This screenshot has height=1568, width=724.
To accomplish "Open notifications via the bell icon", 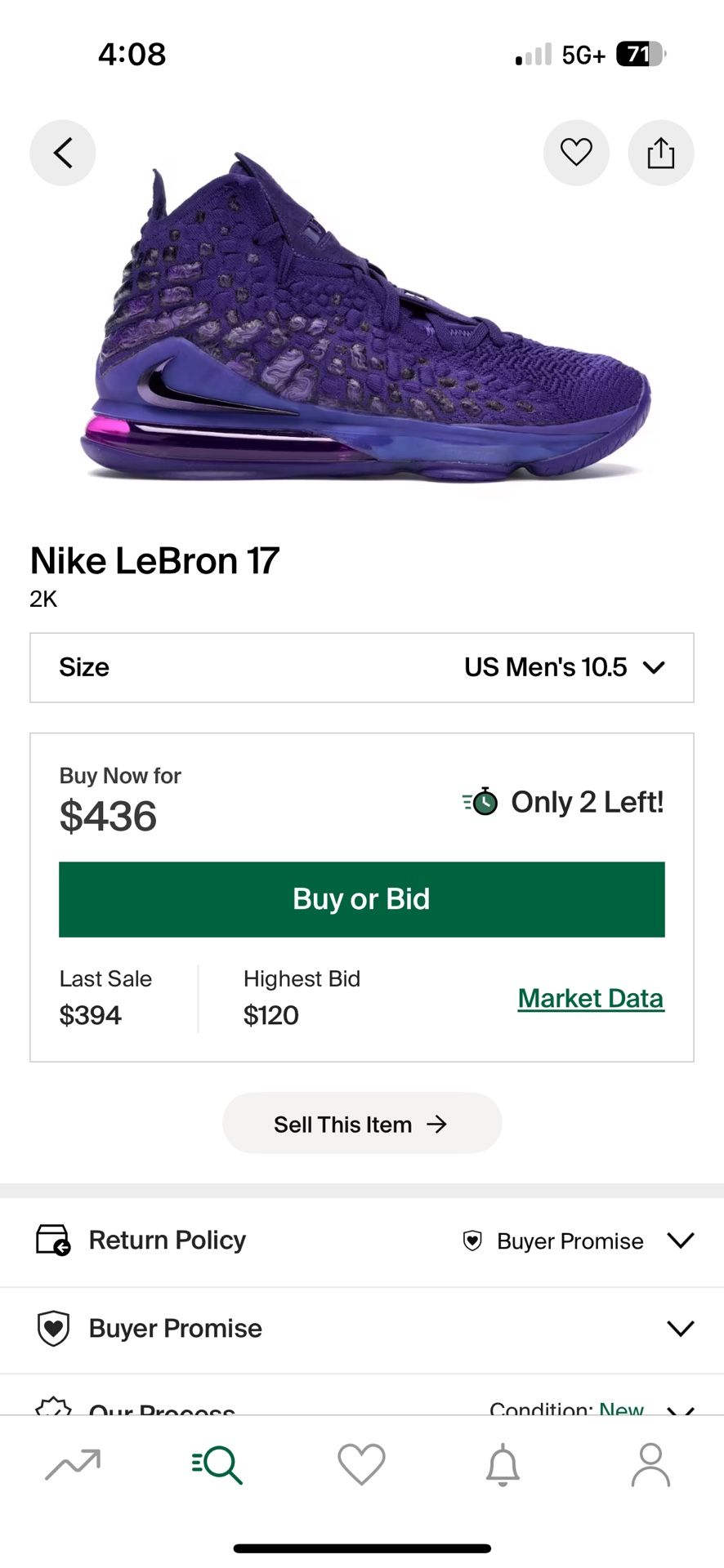I will point(503,1466).
